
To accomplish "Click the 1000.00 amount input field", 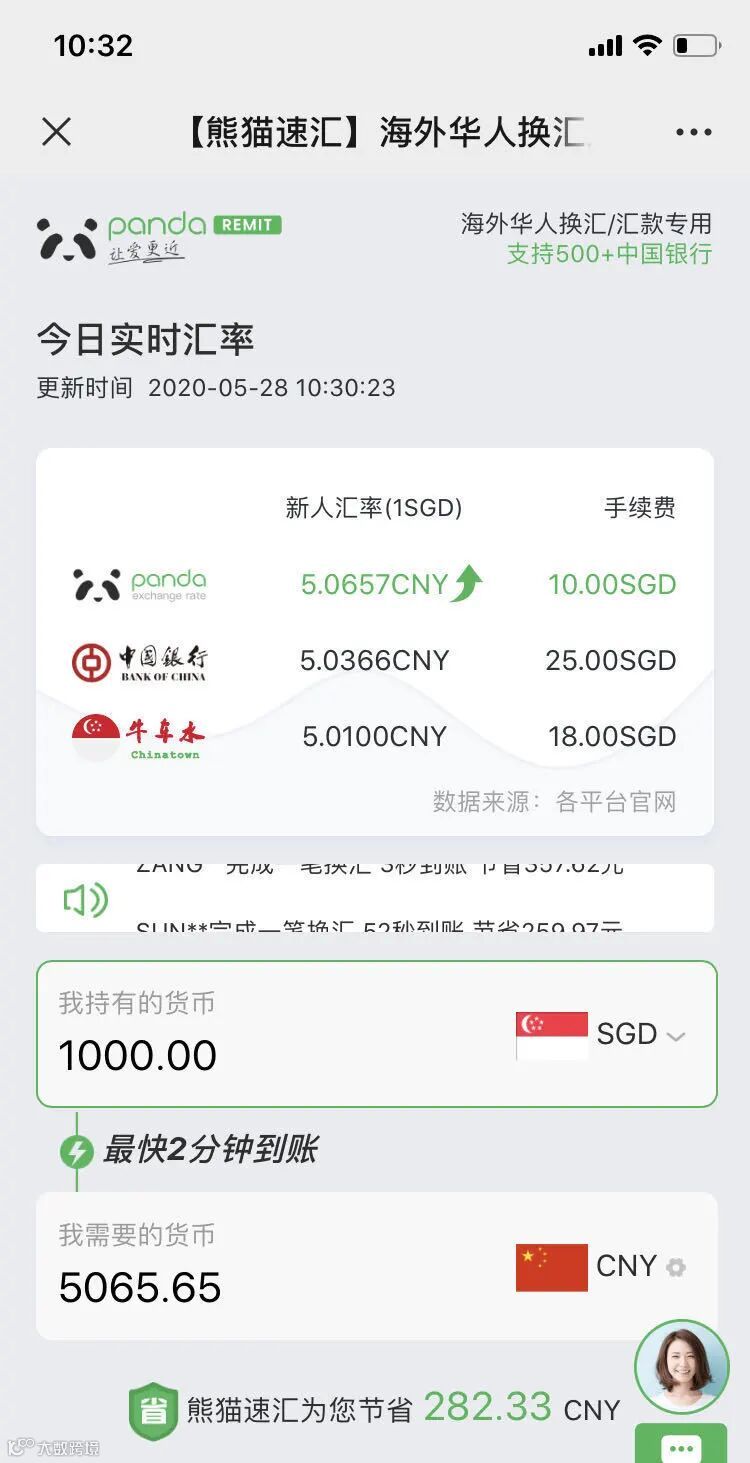I will click(138, 1055).
